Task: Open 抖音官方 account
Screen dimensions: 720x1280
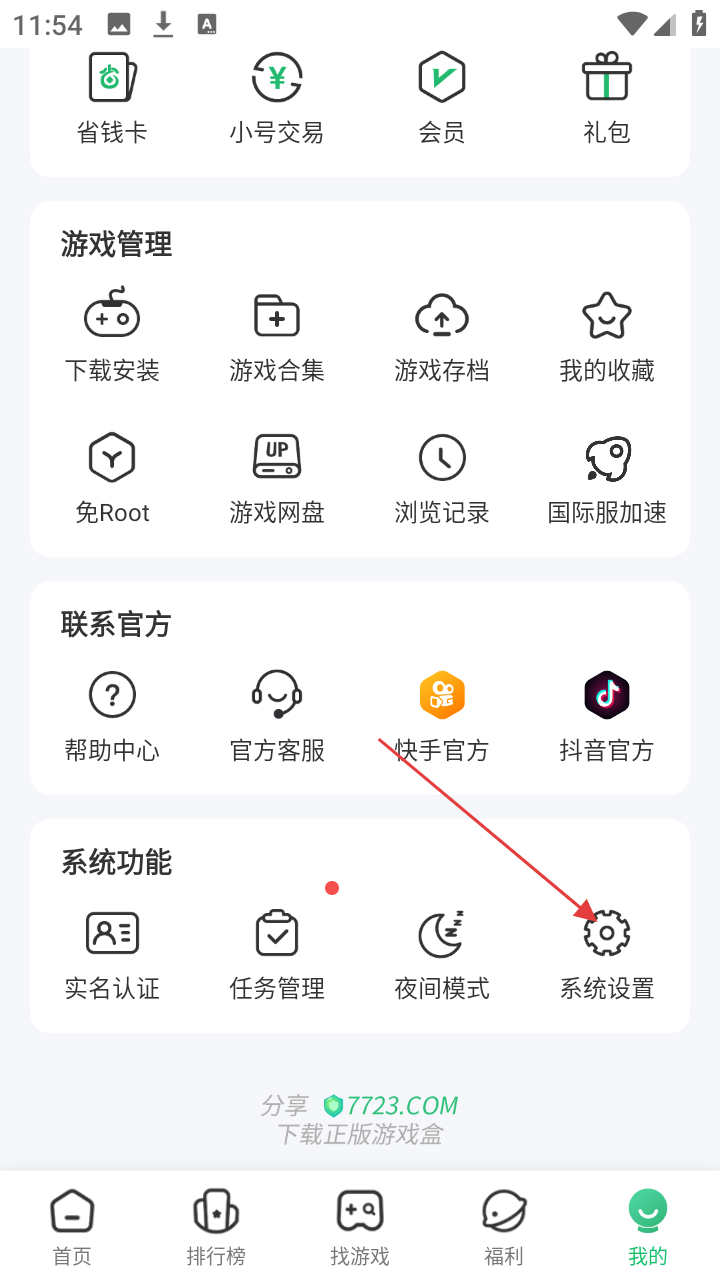Action: (x=606, y=715)
